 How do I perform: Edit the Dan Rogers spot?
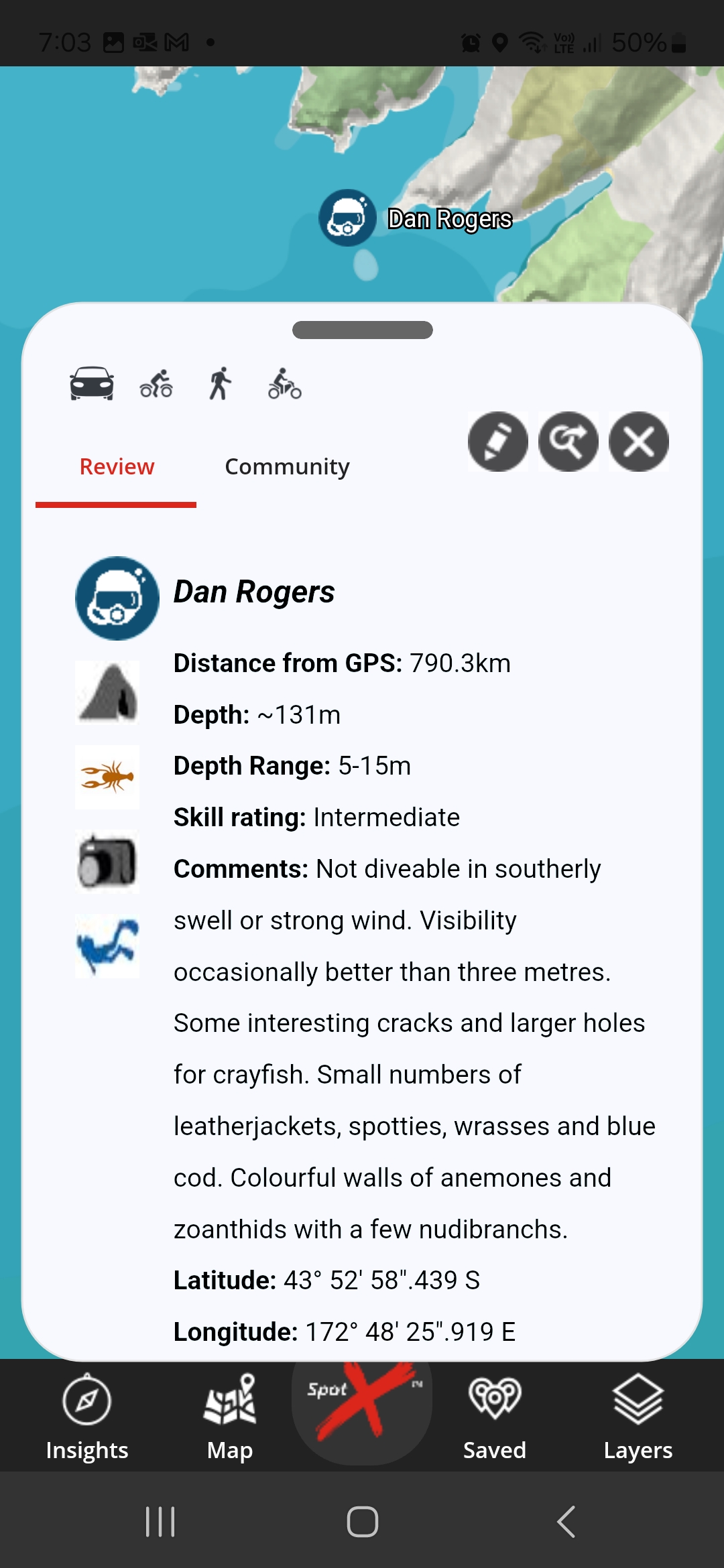pos(497,442)
